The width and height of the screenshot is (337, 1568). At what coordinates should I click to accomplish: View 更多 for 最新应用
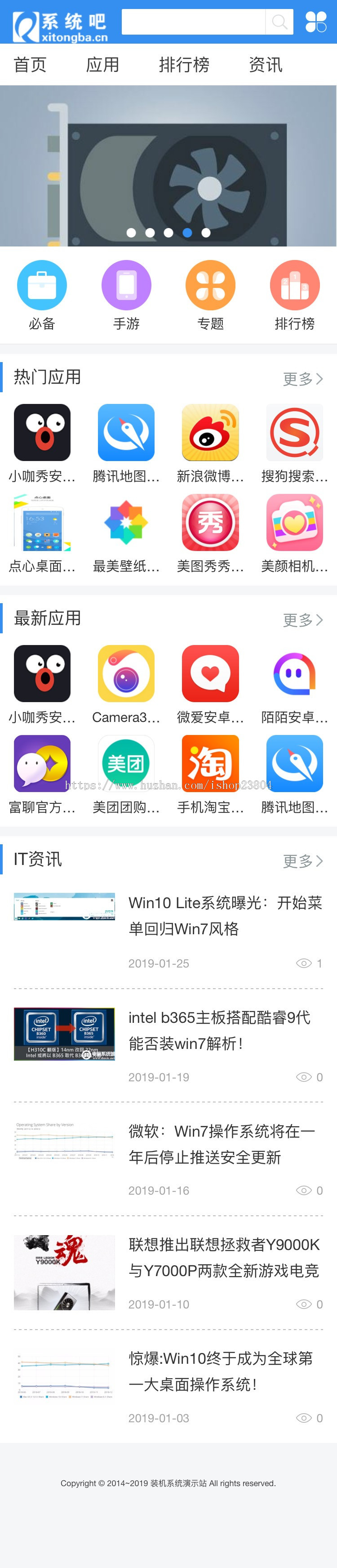point(302,620)
